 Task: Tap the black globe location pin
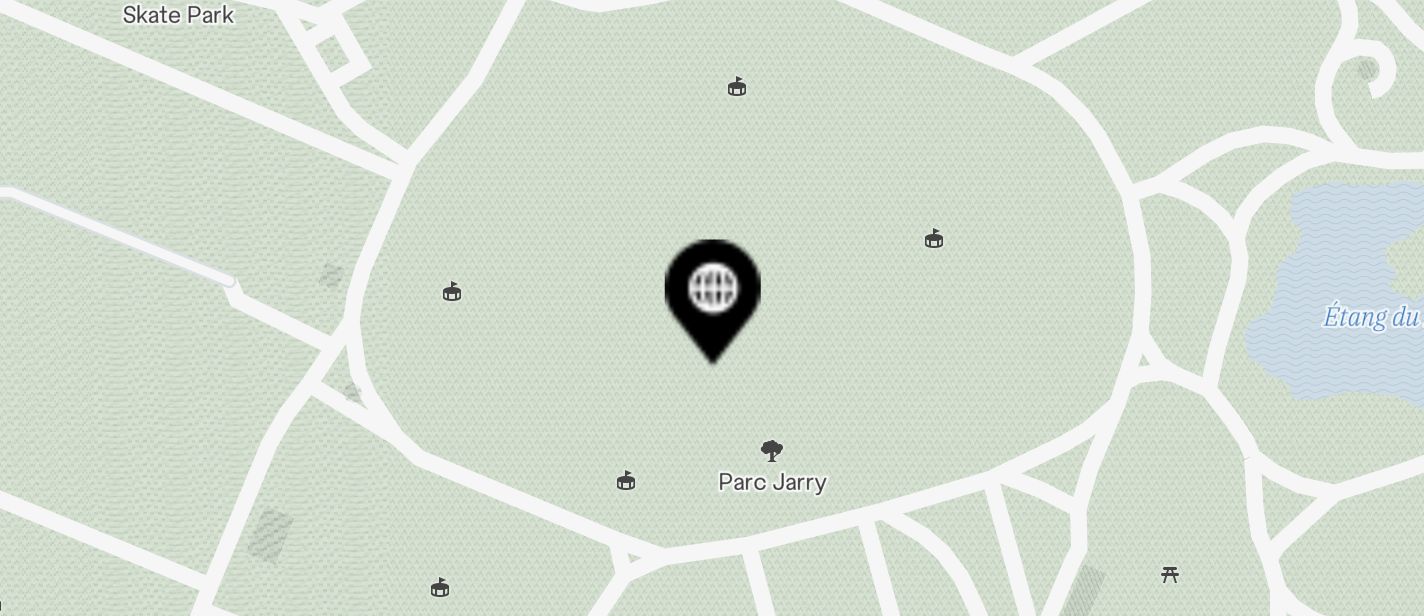713,291
